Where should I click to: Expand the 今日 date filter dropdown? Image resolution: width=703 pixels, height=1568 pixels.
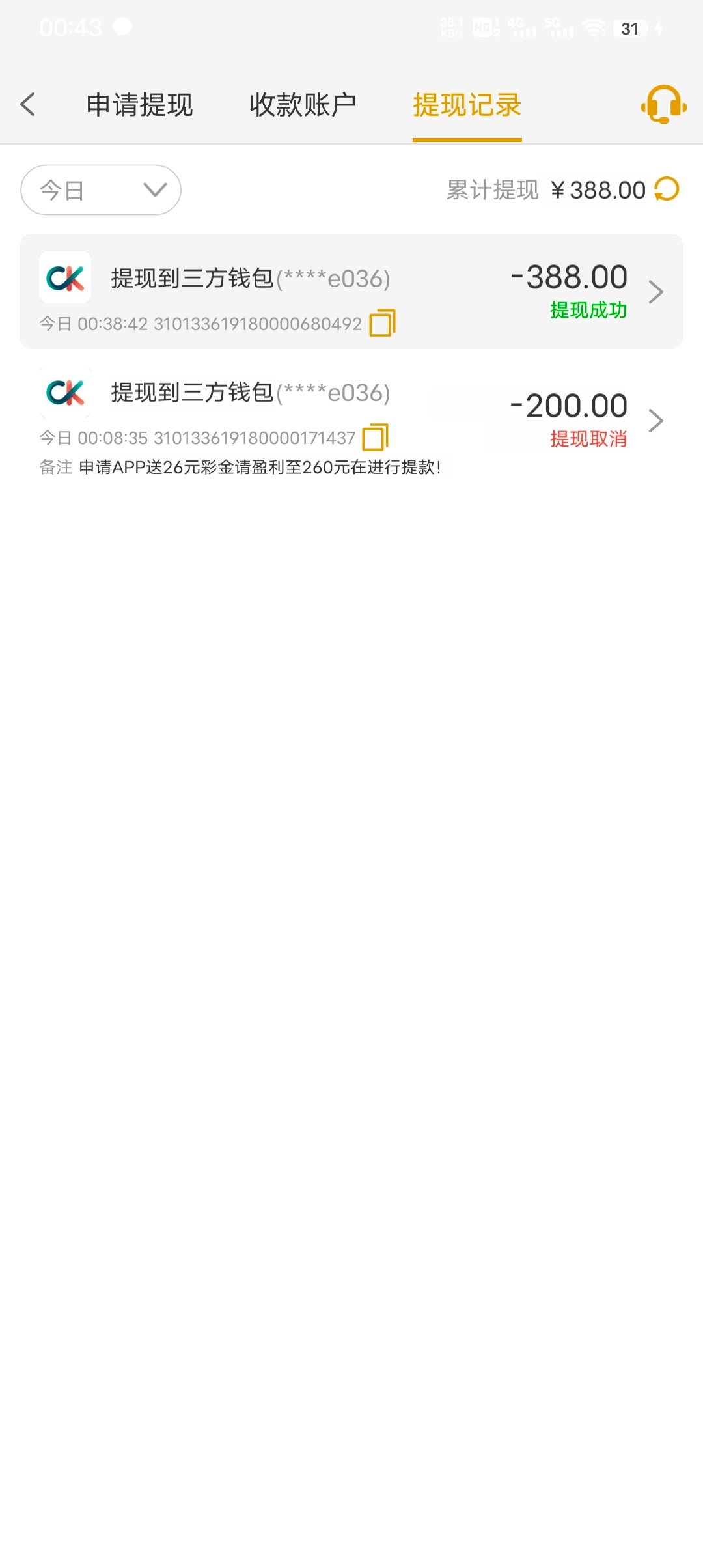click(101, 190)
